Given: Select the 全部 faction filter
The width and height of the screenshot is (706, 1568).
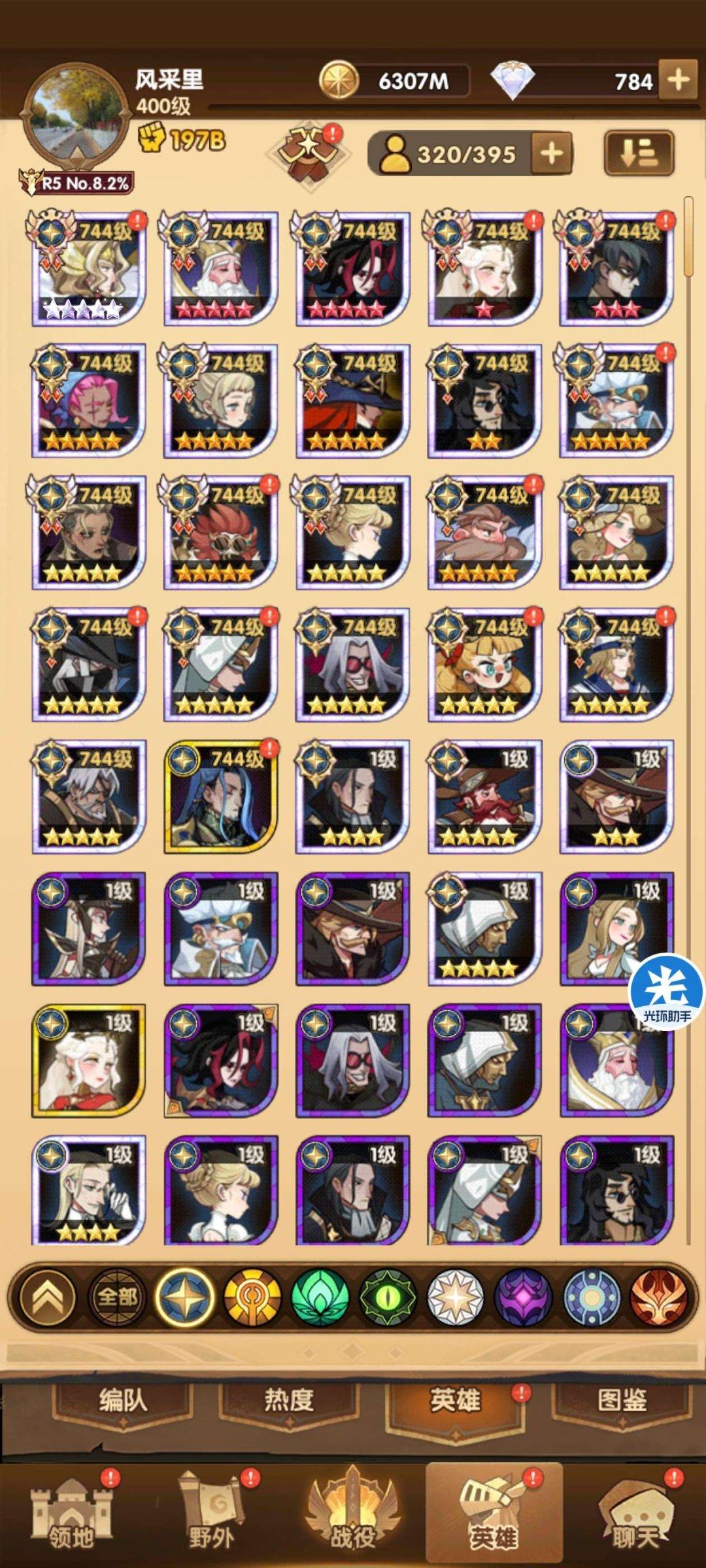Looking at the screenshot, I should [x=117, y=1297].
